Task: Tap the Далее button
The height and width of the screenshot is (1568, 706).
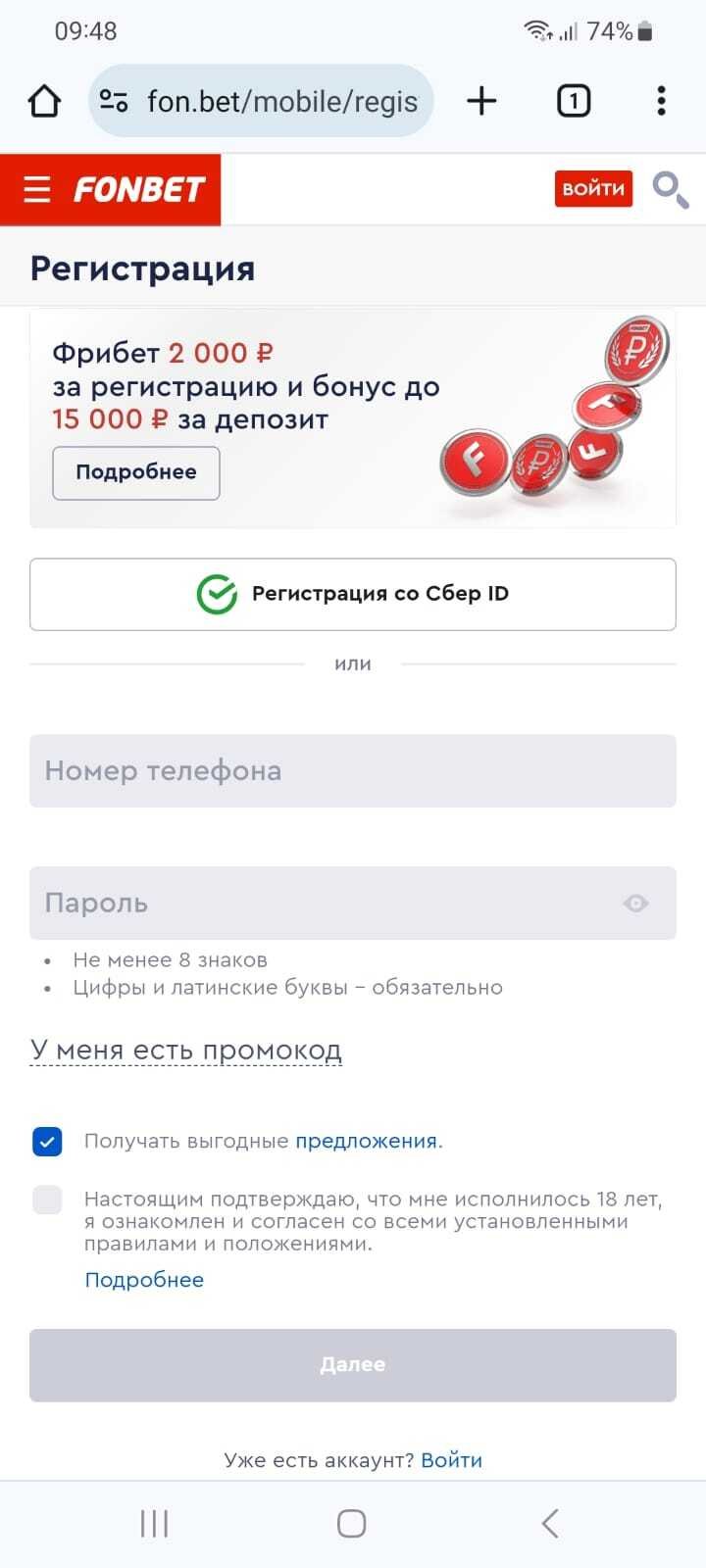Action: [x=353, y=1364]
